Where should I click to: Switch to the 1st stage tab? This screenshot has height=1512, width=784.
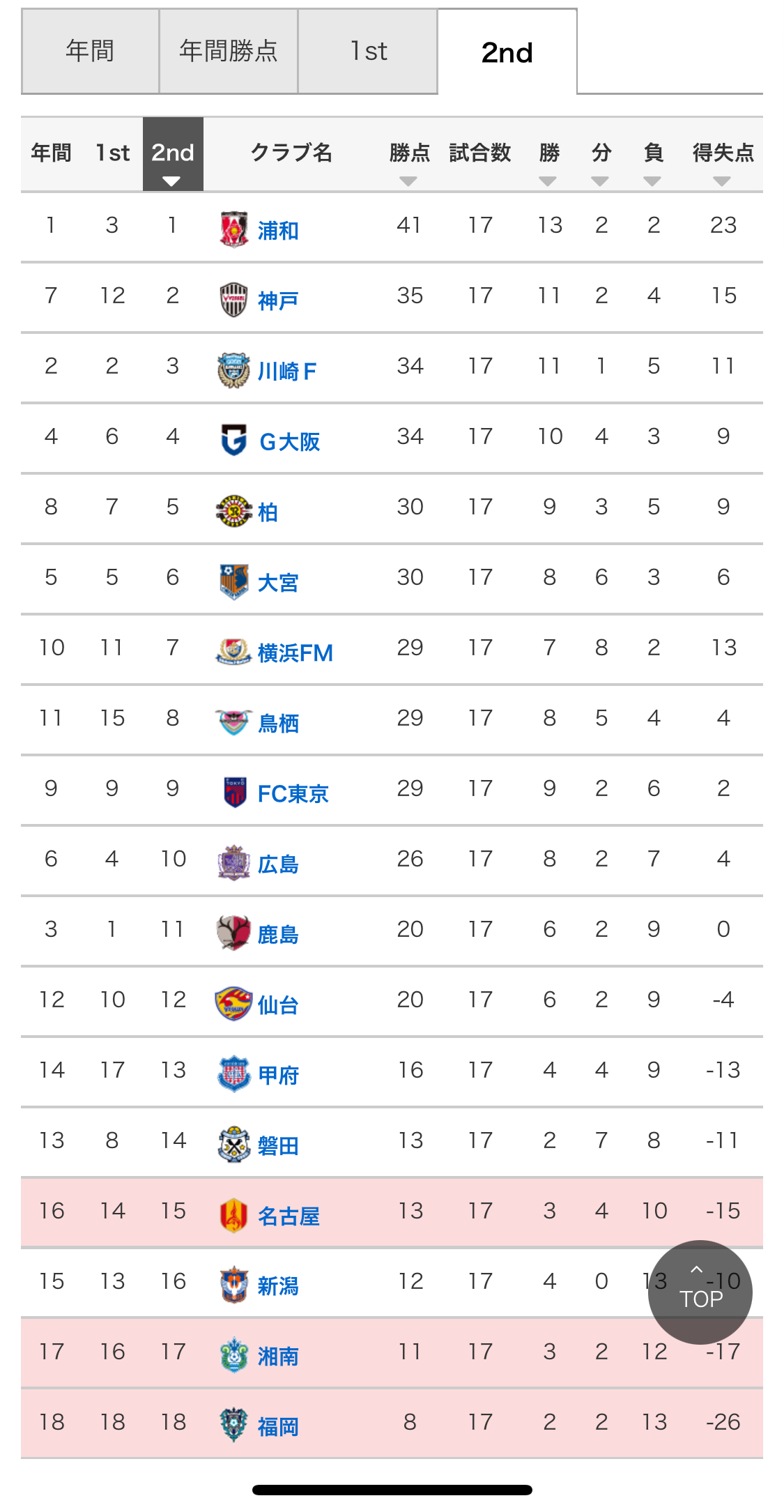click(368, 52)
